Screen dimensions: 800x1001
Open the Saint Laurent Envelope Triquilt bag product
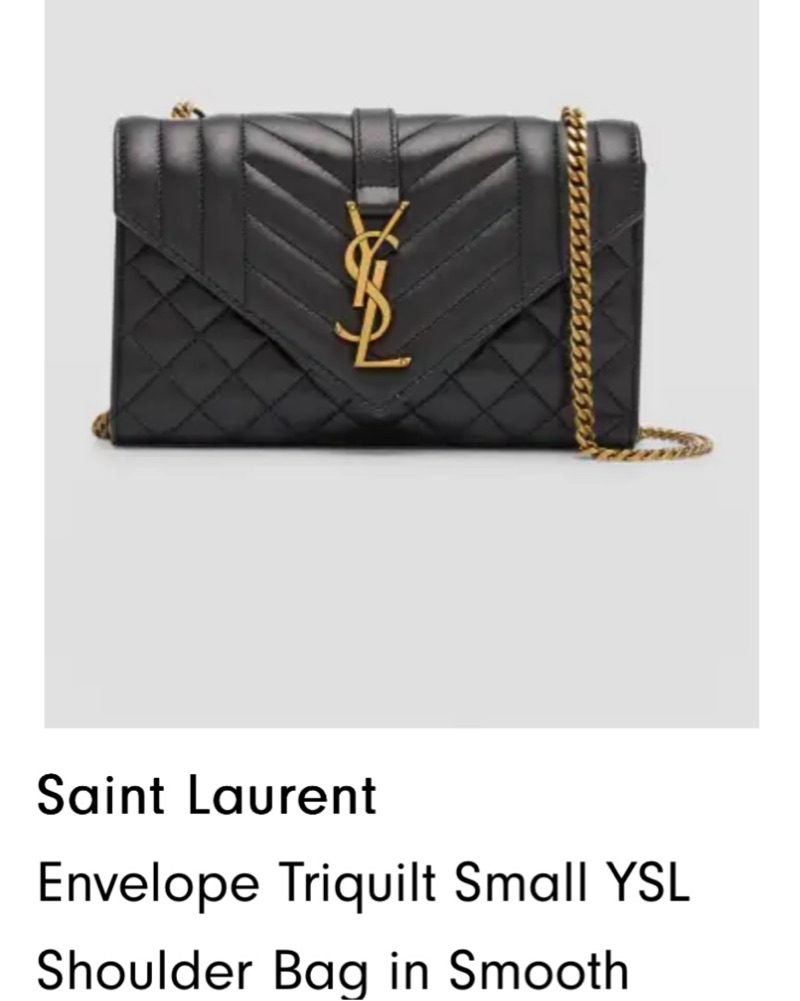(x=400, y=300)
